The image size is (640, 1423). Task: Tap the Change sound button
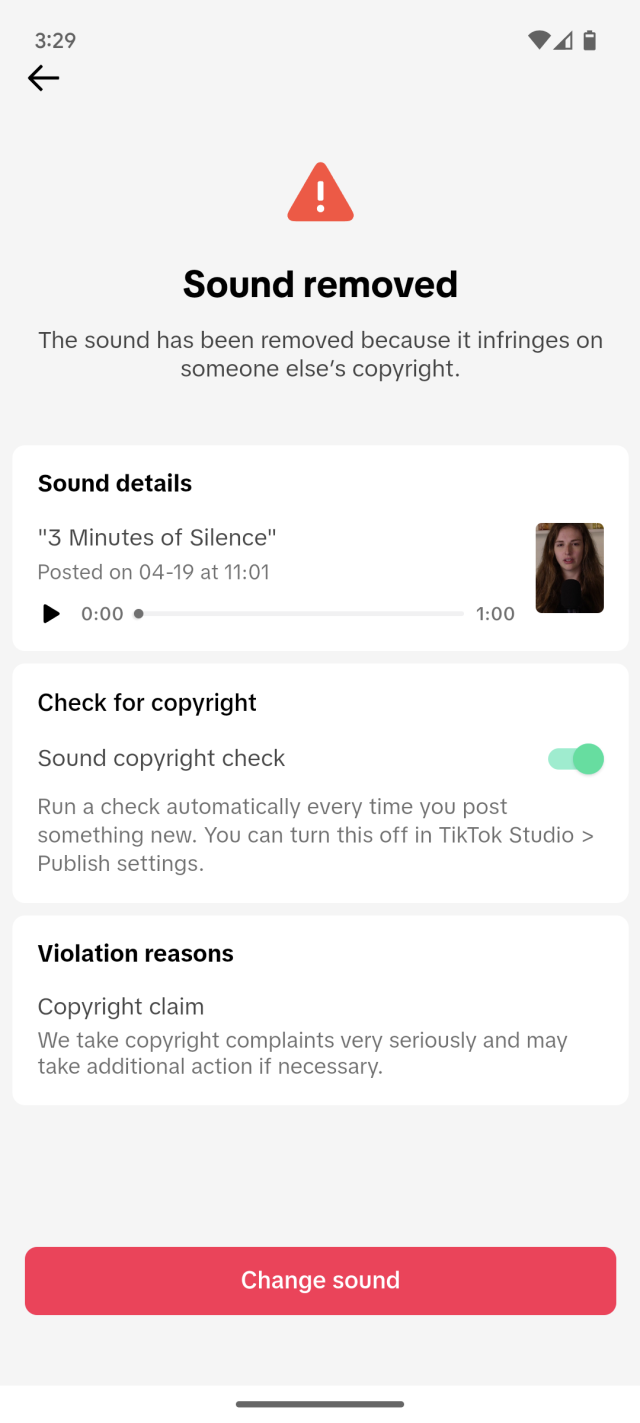320,1280
